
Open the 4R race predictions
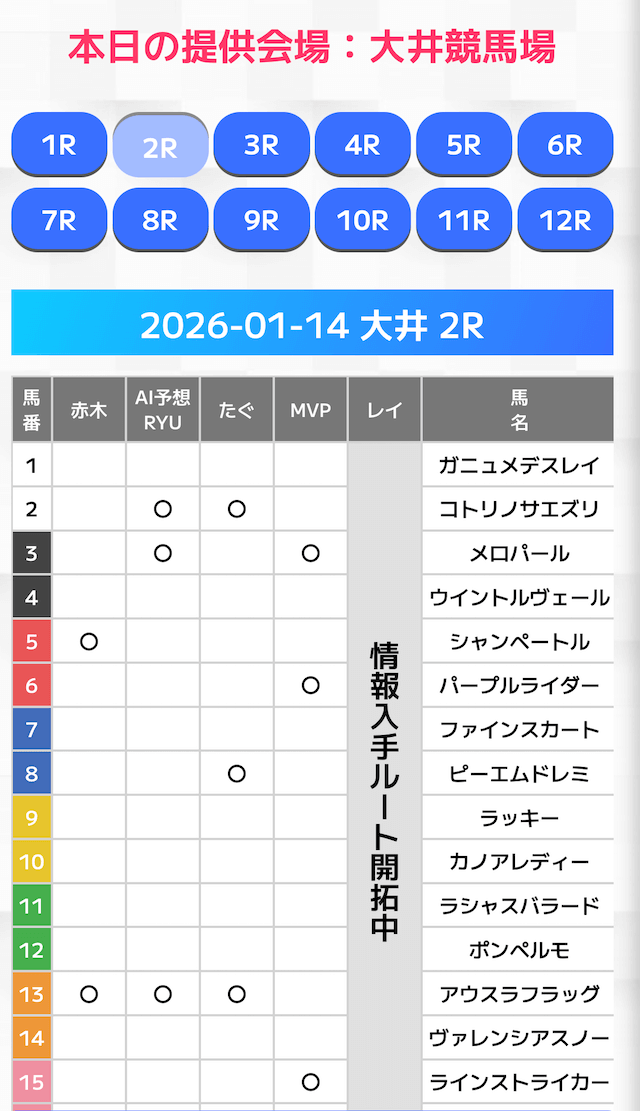362,144
